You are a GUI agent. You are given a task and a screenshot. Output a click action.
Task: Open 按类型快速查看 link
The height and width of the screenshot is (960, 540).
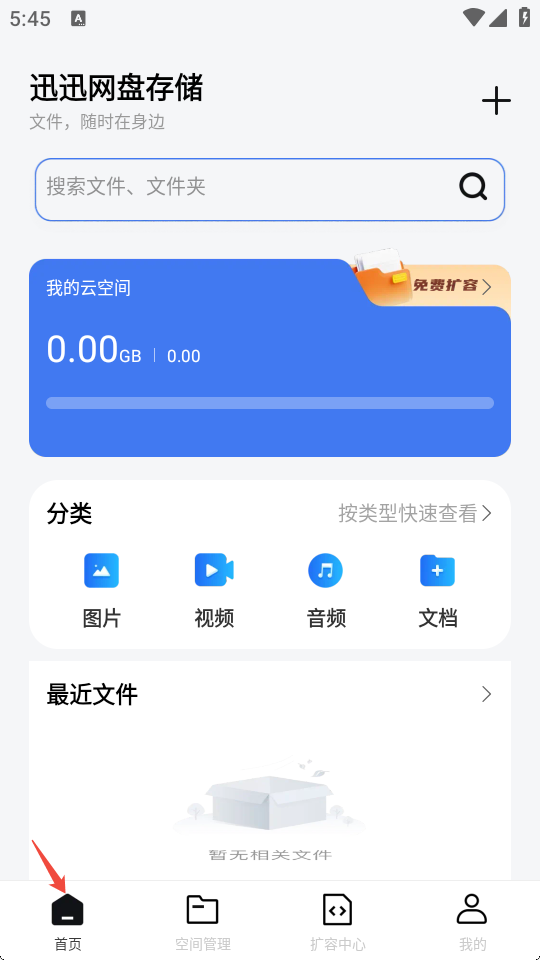coord(415,514)
